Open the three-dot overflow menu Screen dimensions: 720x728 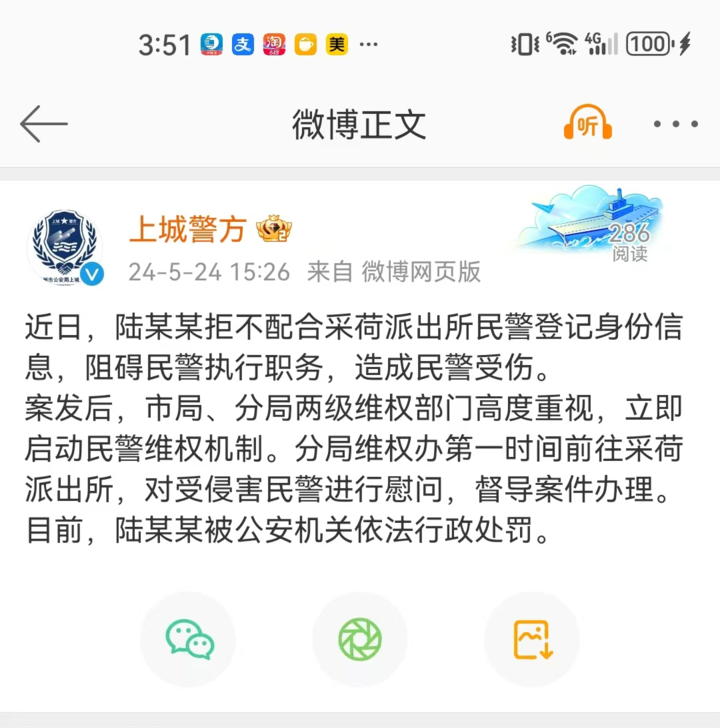coord(676,125)
